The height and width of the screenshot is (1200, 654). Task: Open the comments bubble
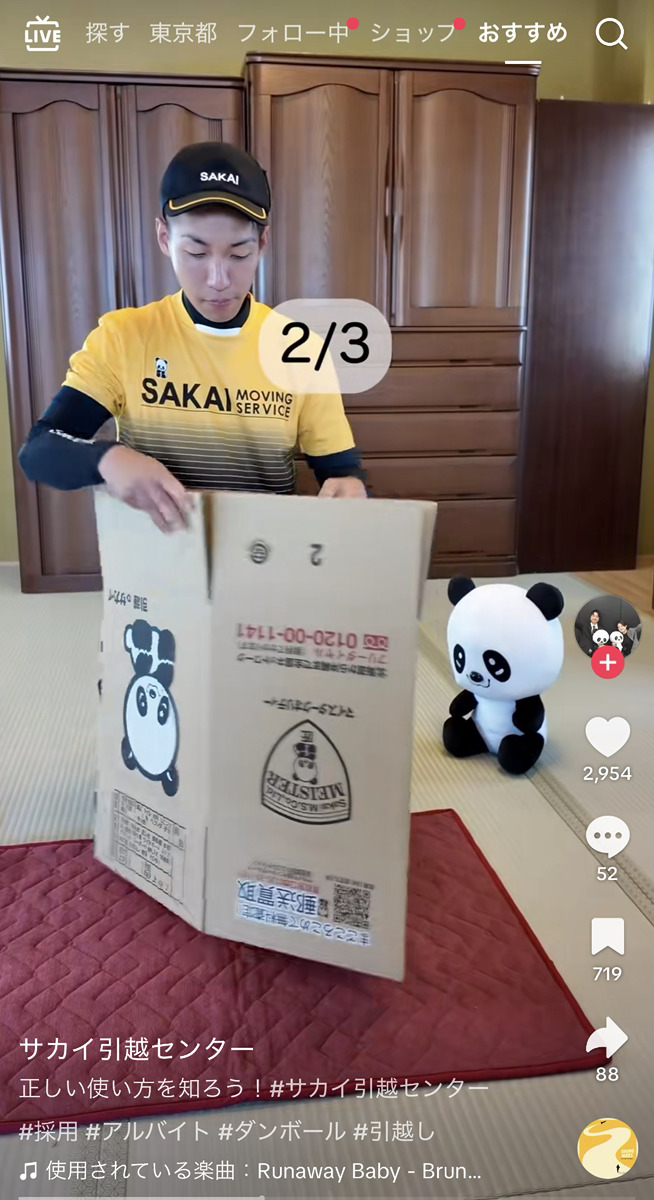pos(607,837)
